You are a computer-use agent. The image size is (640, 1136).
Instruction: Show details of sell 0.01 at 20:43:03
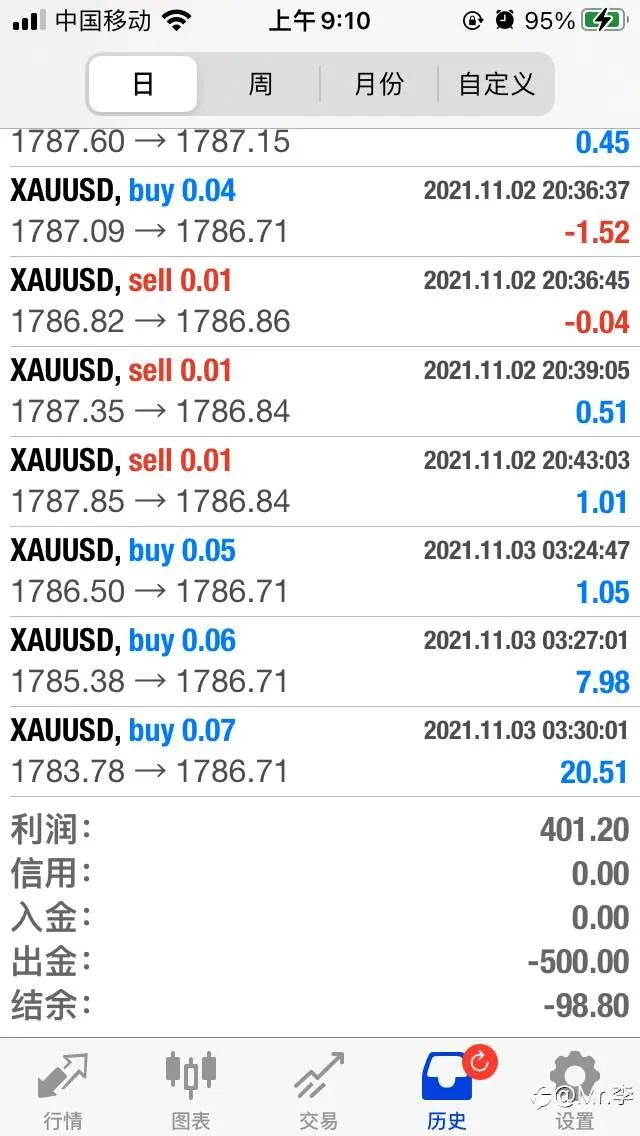click(x=320, y=481)
